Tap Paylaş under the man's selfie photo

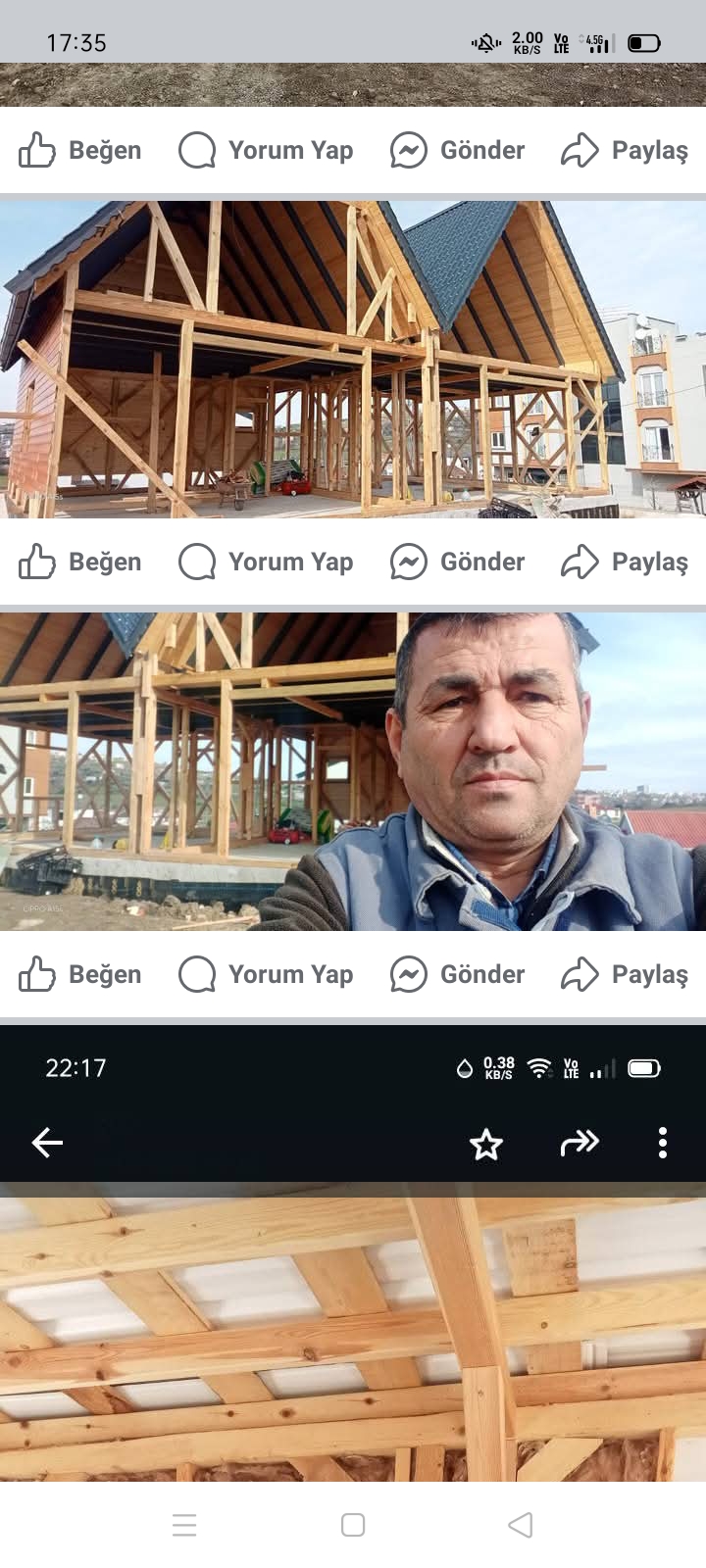pos(625,975)
